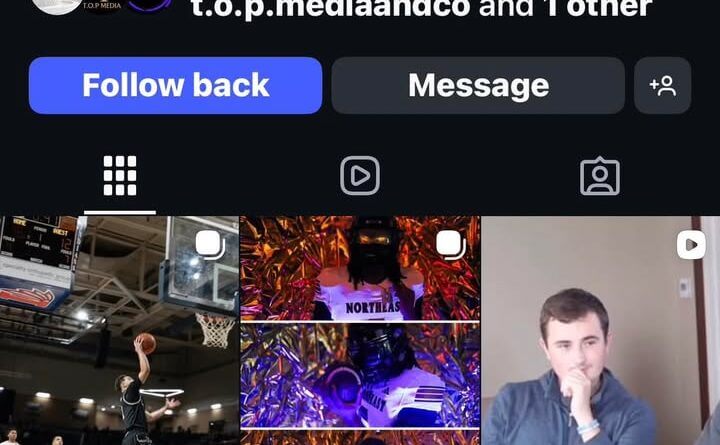Open Message to this profile
This screenshot has width=720, height=445.
click(x=478, y=85)
